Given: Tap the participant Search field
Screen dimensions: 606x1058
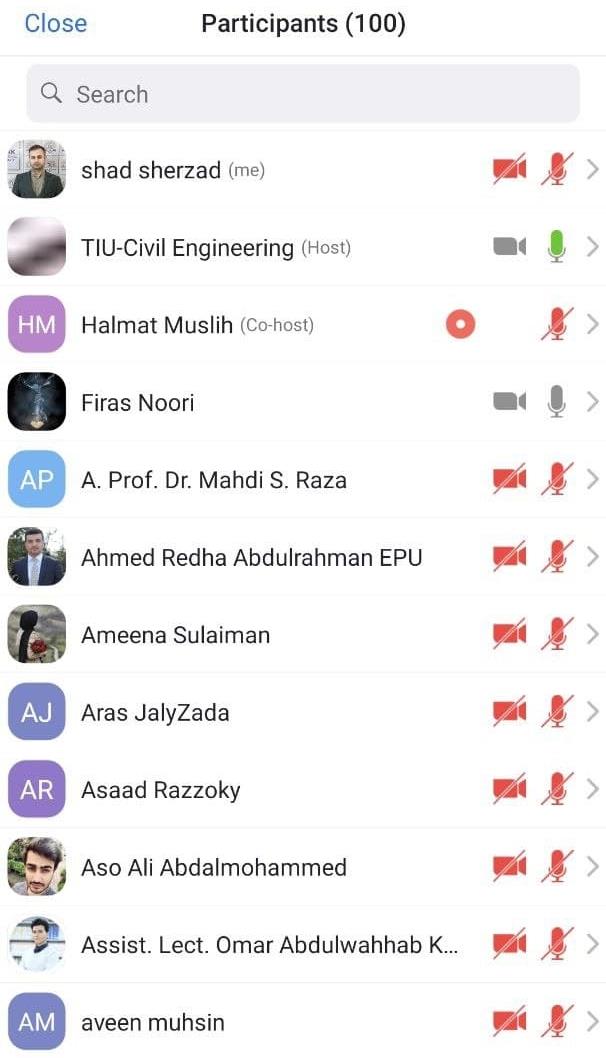Looking at the screenshot, I should pyautogui.click(x=302, y=94).
